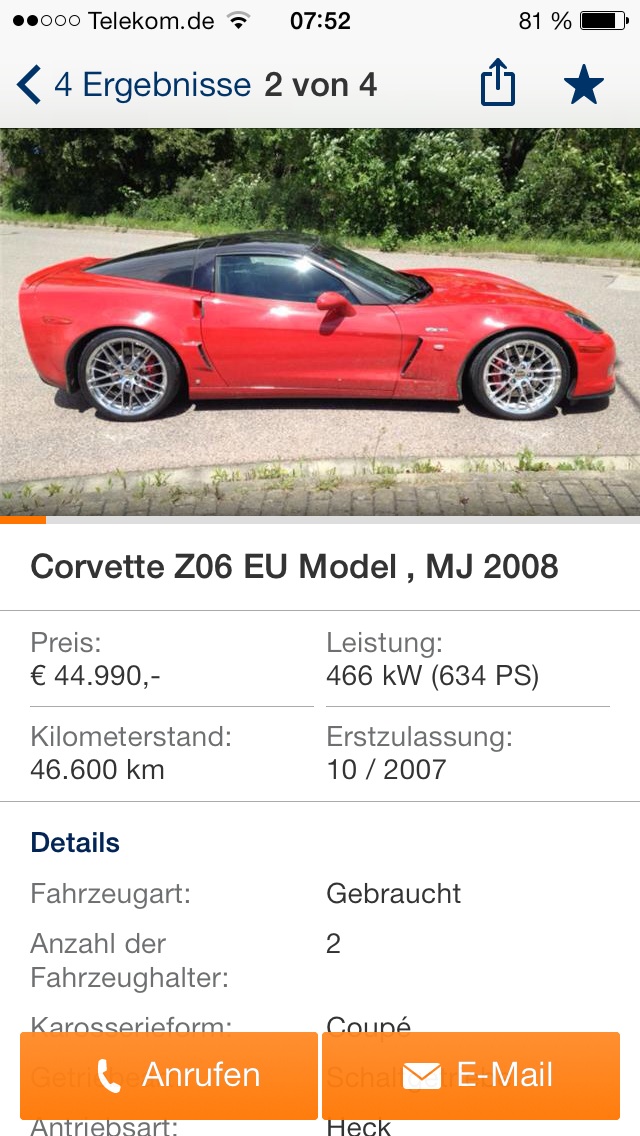The height and width of the screenshot is (1136, 640).
Task: Go back to the 4 Ergebnisse list
Action: coord(133,85)
